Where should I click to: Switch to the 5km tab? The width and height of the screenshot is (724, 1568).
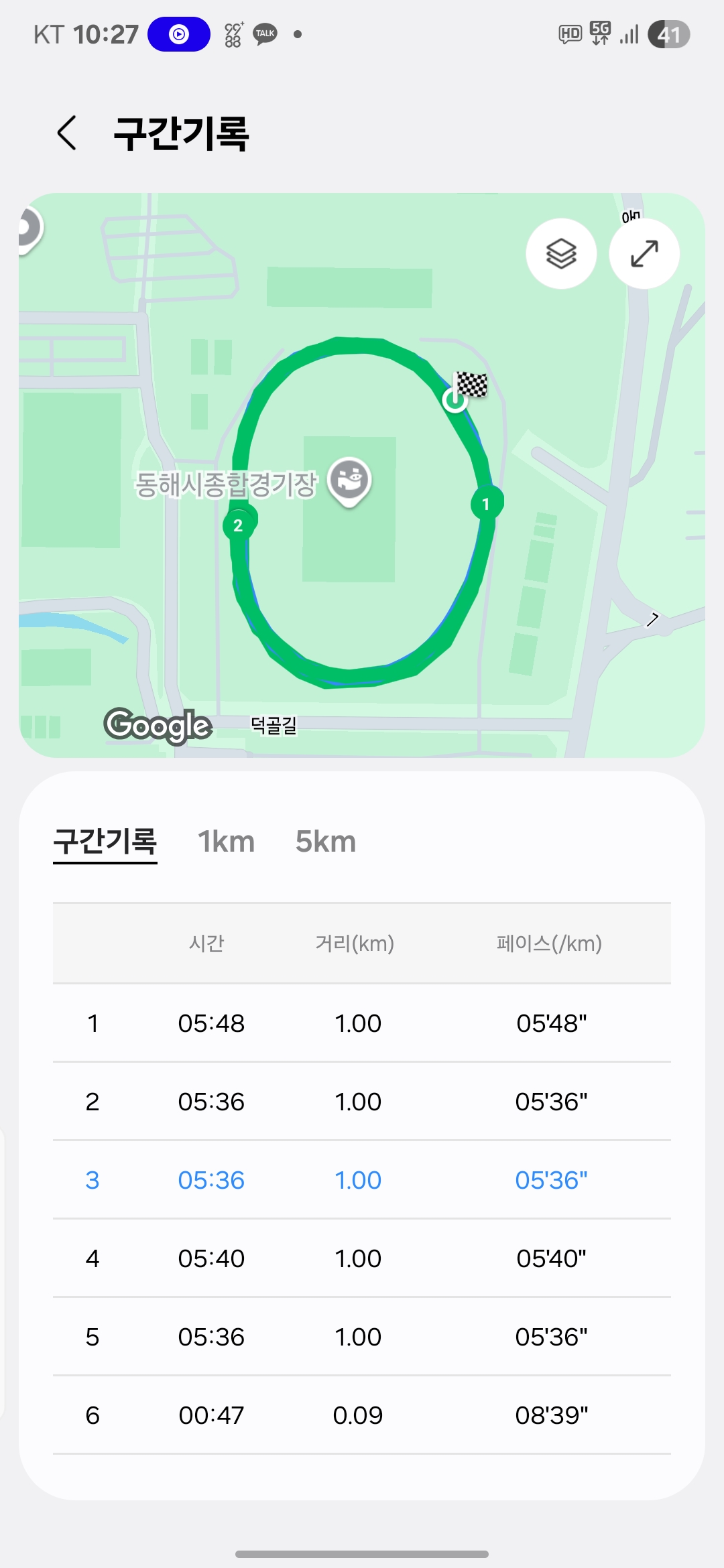[326, 842]
